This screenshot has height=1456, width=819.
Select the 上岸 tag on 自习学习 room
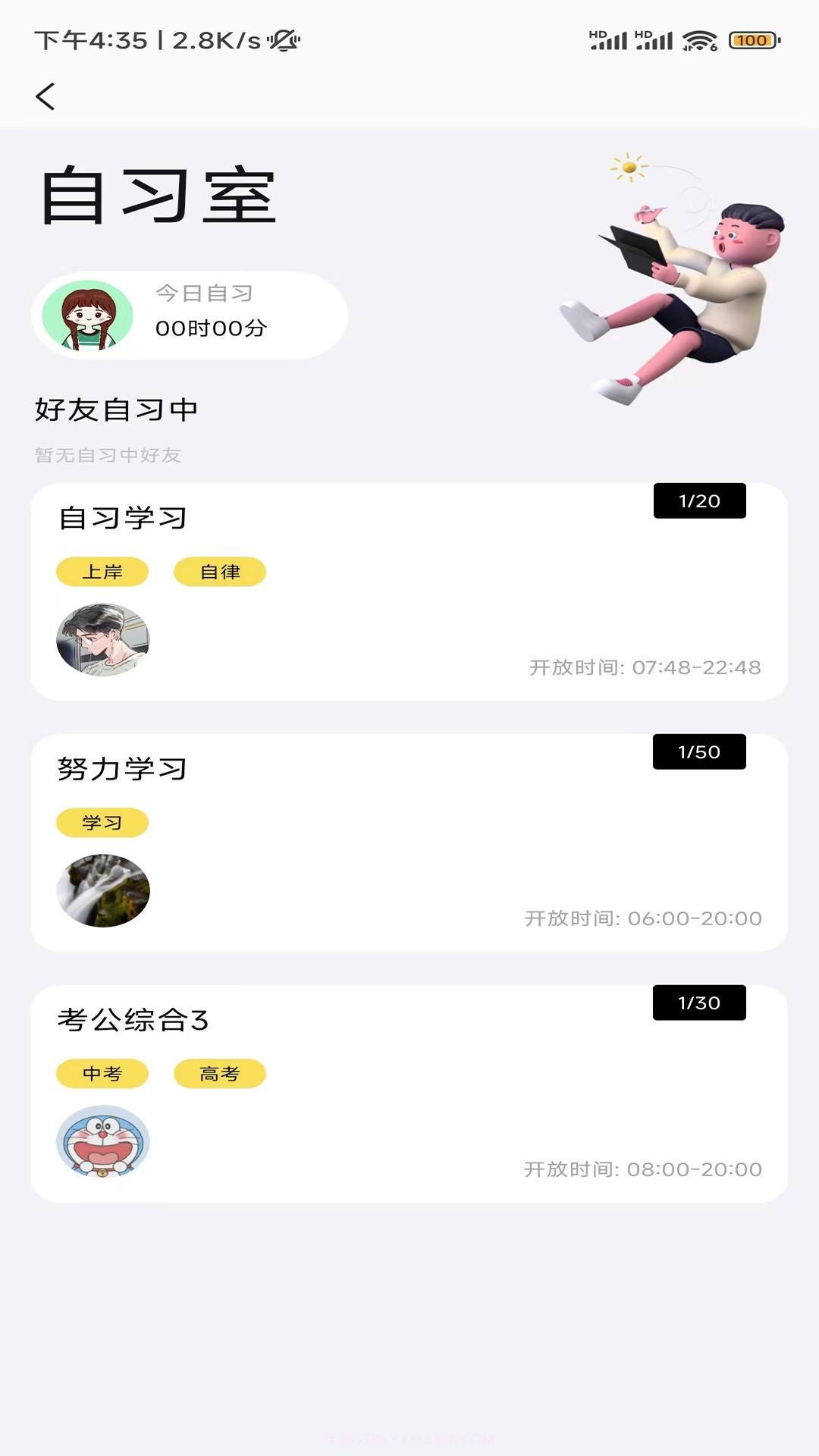(102, 572)
